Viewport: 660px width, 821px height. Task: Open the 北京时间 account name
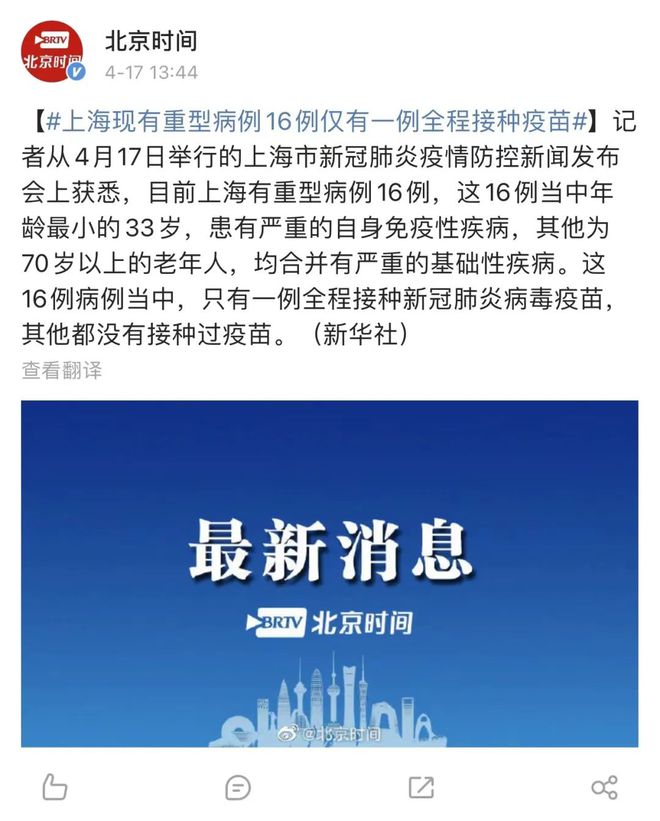tap(151, 41)
